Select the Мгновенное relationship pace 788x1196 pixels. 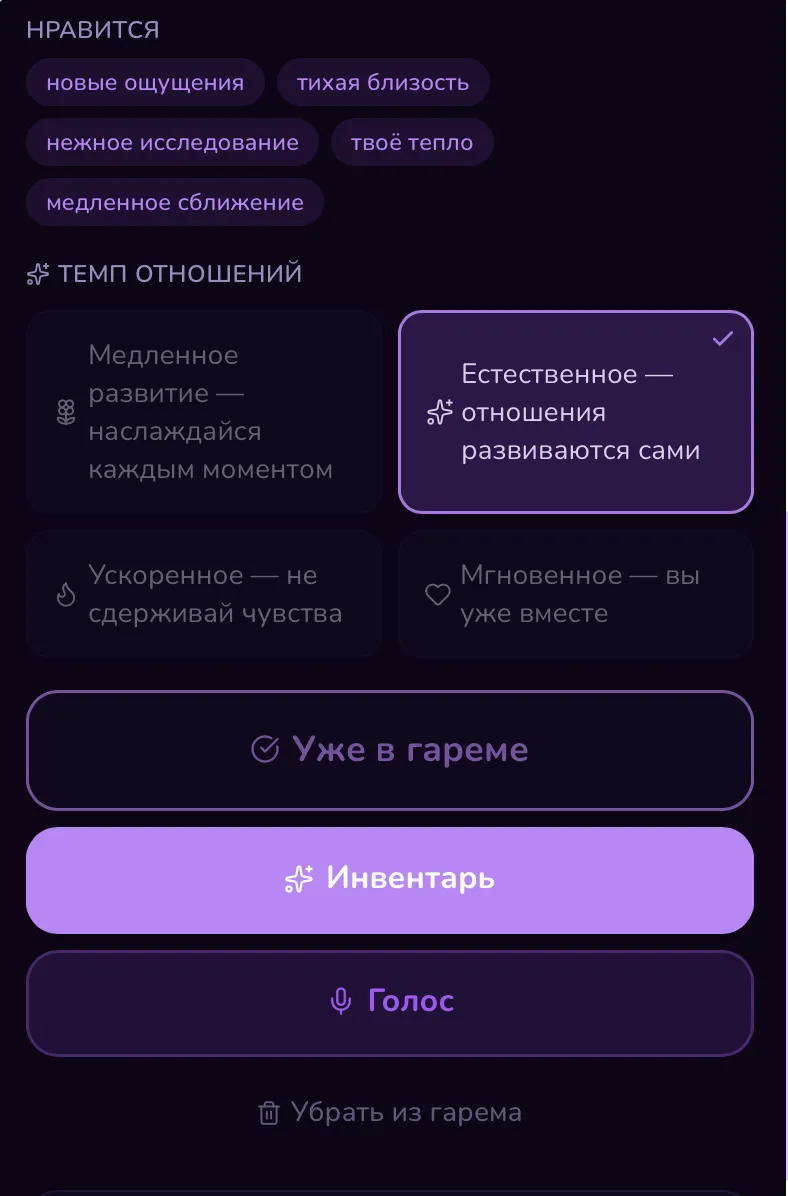click(575, 594)
